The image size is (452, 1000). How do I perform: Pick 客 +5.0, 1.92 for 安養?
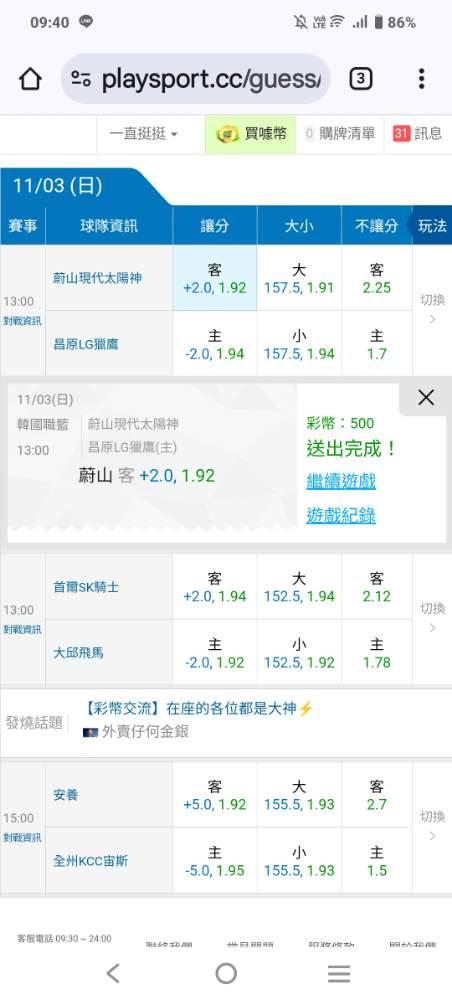(x=215, y=795)
